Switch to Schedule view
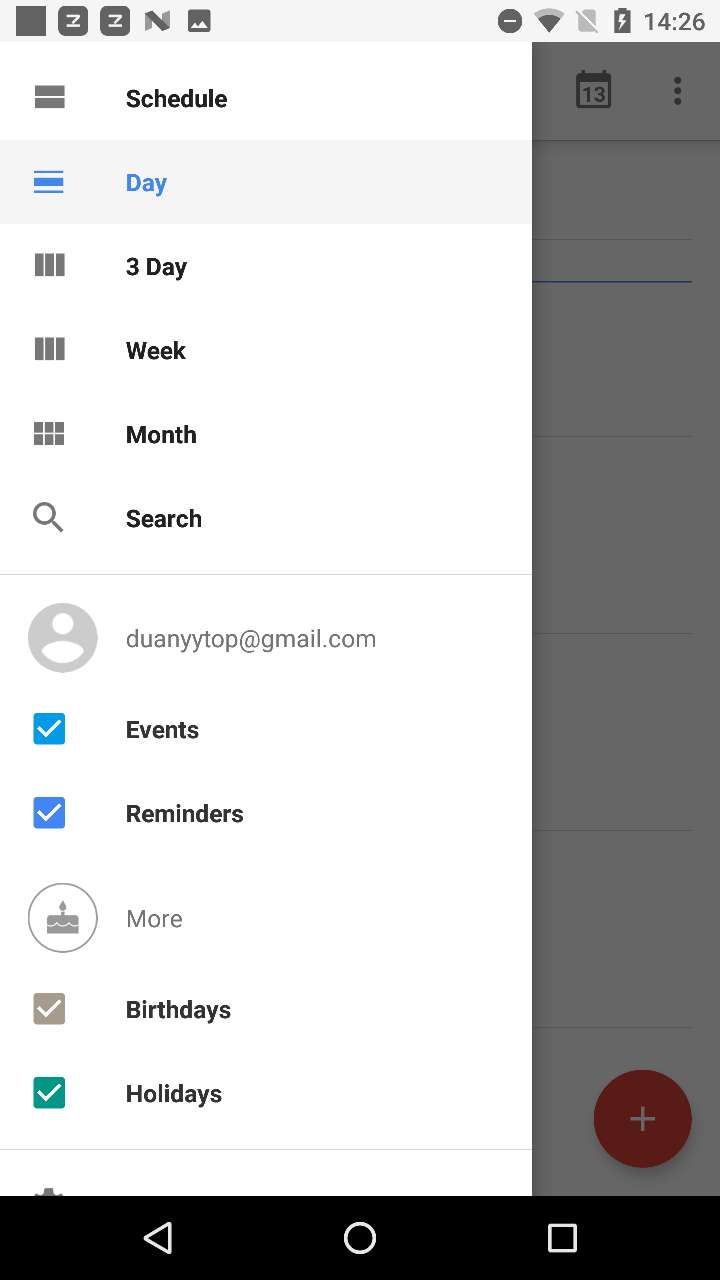This screenshot has width=720, height=1280. click(x=176, y=98)
